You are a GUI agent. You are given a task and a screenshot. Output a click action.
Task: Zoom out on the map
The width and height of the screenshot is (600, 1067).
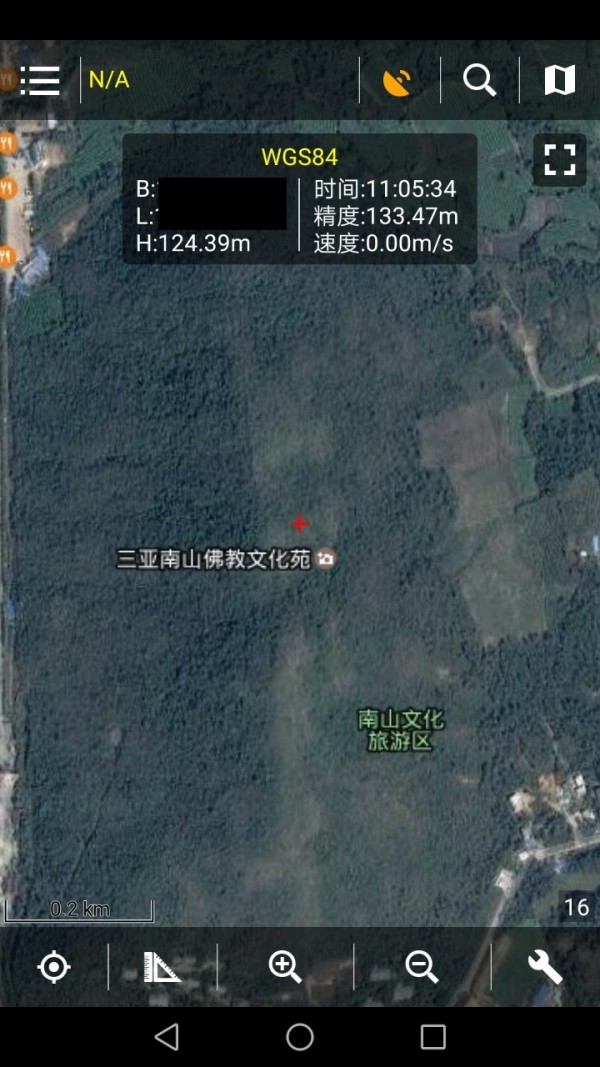pos(422,967)
